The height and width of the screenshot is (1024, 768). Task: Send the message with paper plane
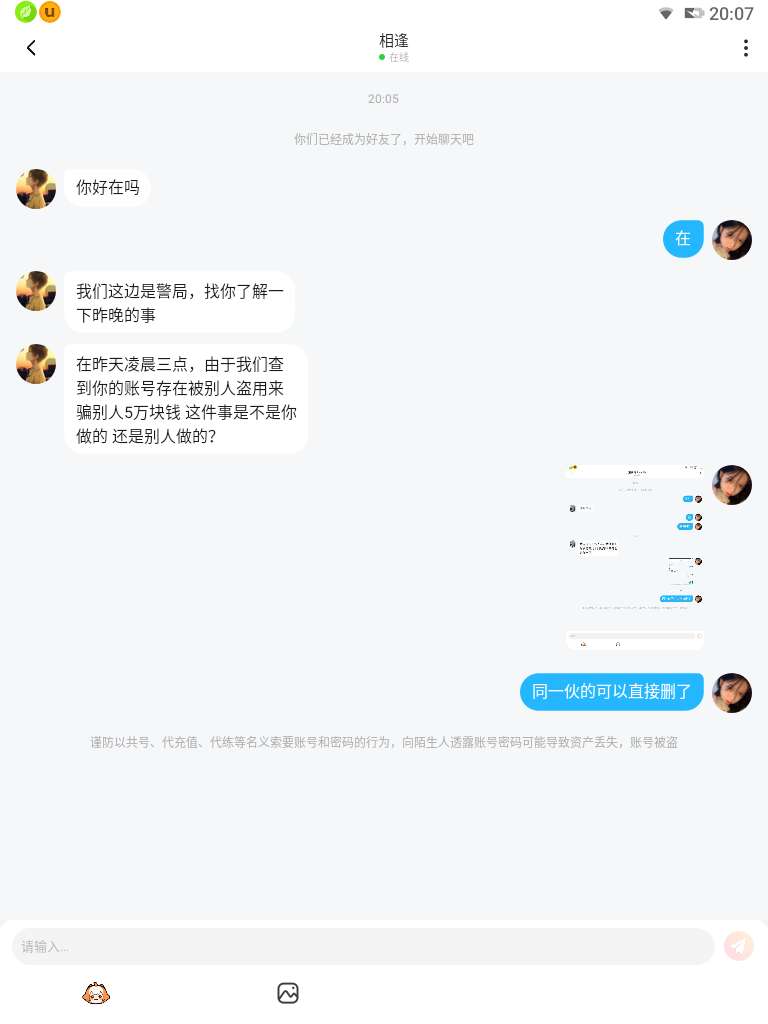739,946
